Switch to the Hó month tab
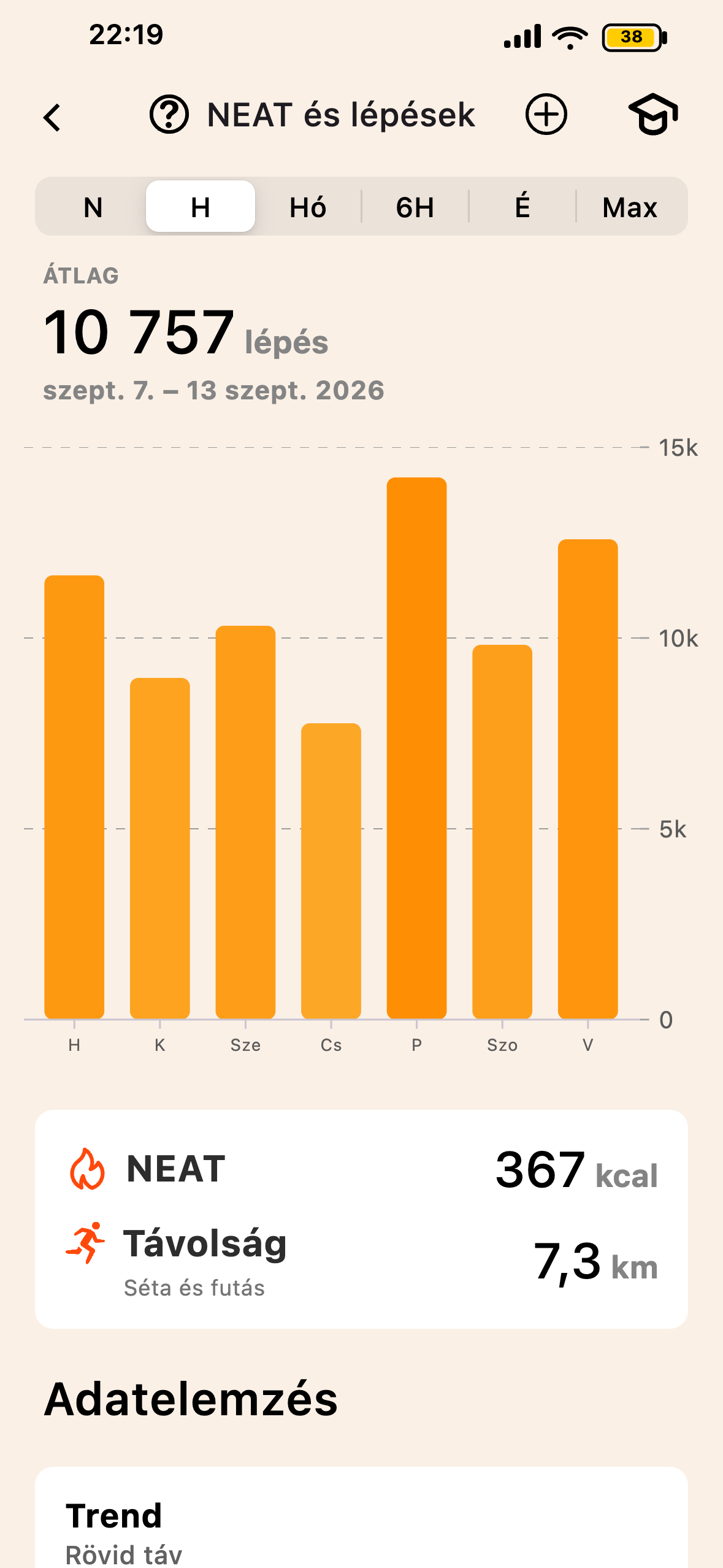Viewport: 723px width, 1568px height. click(308, 207)
